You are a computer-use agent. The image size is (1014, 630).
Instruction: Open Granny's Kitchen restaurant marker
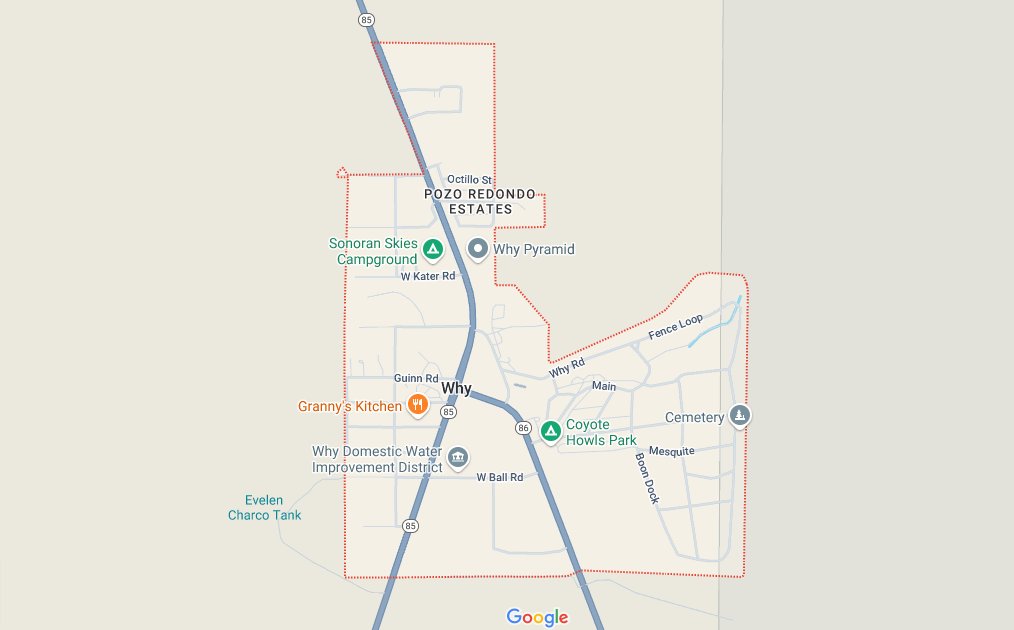(x=418, y=405)
